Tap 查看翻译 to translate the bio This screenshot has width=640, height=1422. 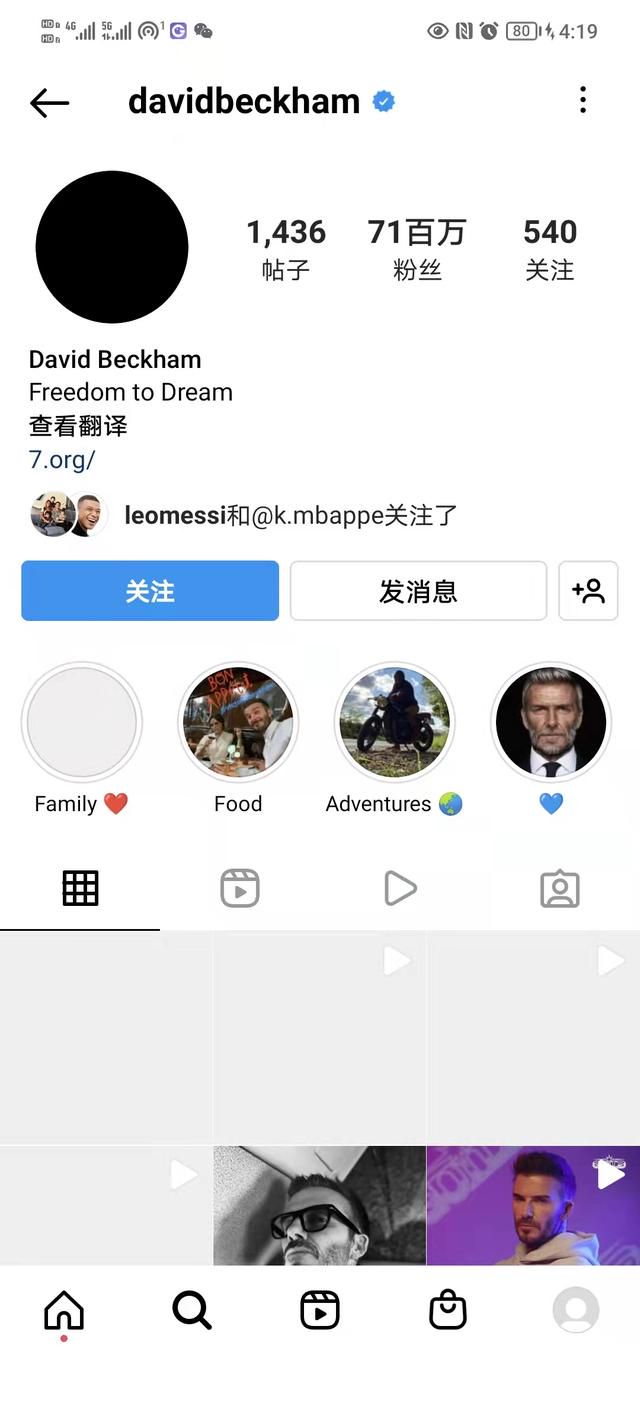click(x=78, y=426)
